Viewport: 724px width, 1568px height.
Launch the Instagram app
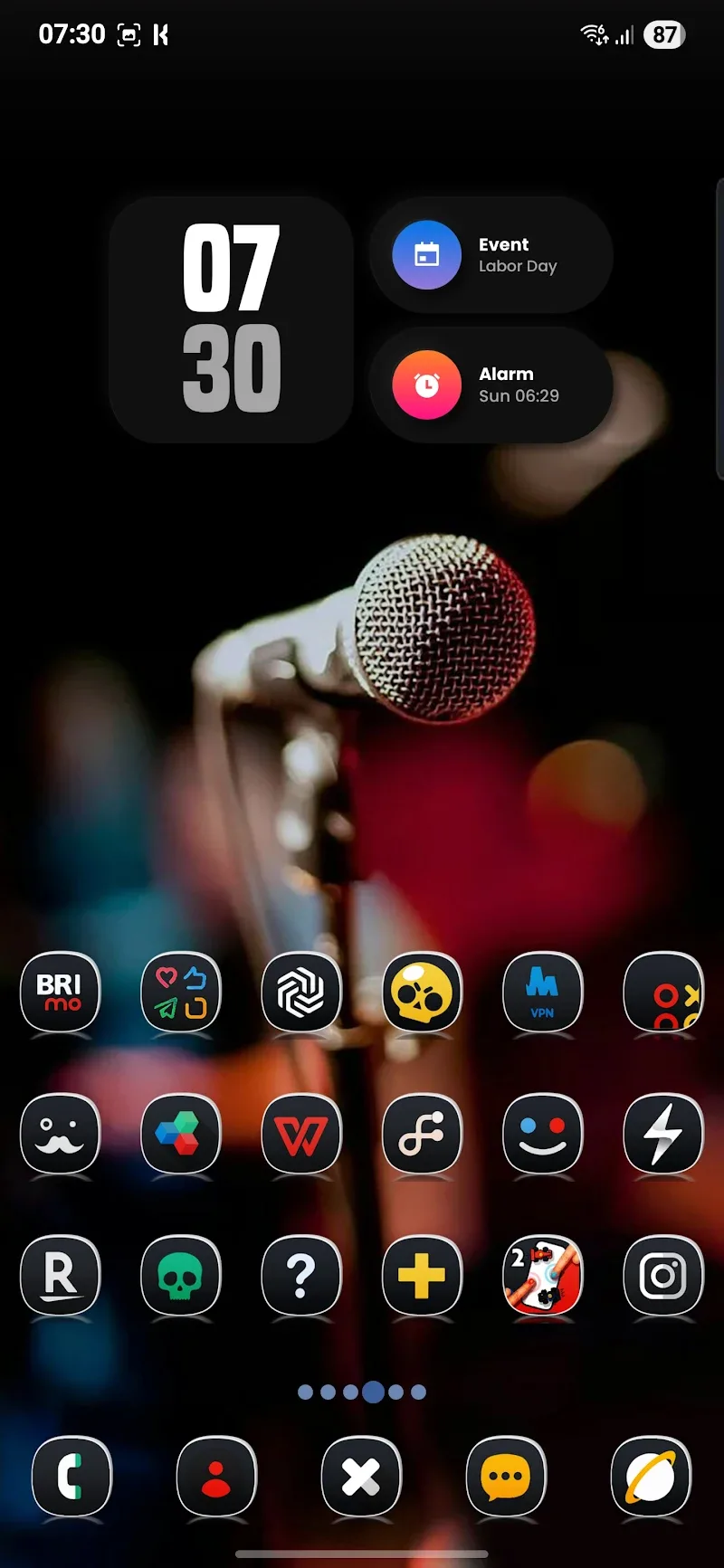pyautogui.click(x=662, y=1276)
